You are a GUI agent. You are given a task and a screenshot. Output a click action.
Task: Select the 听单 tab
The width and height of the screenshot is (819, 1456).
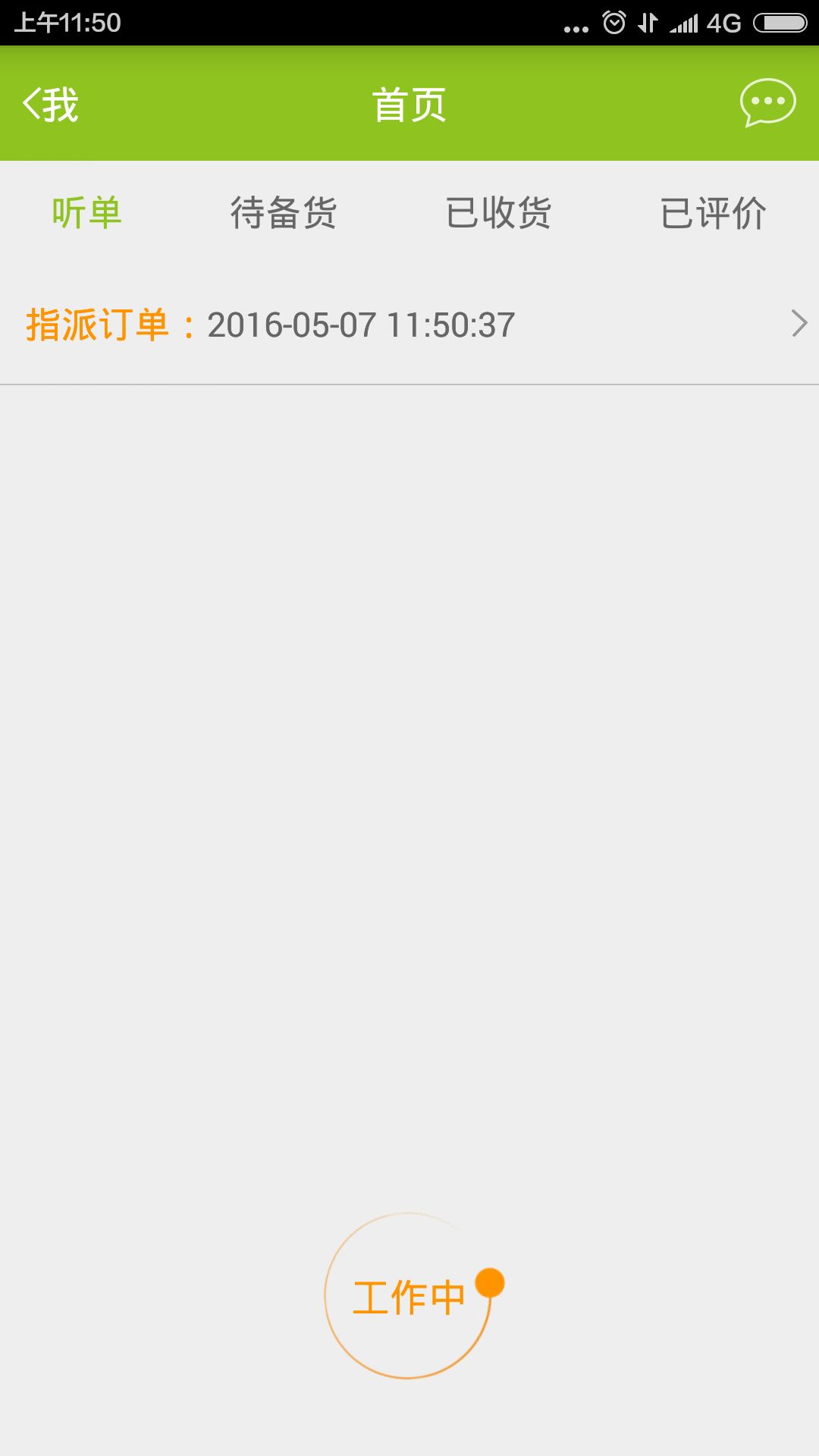pyautogui.click(x=87, y=213)
